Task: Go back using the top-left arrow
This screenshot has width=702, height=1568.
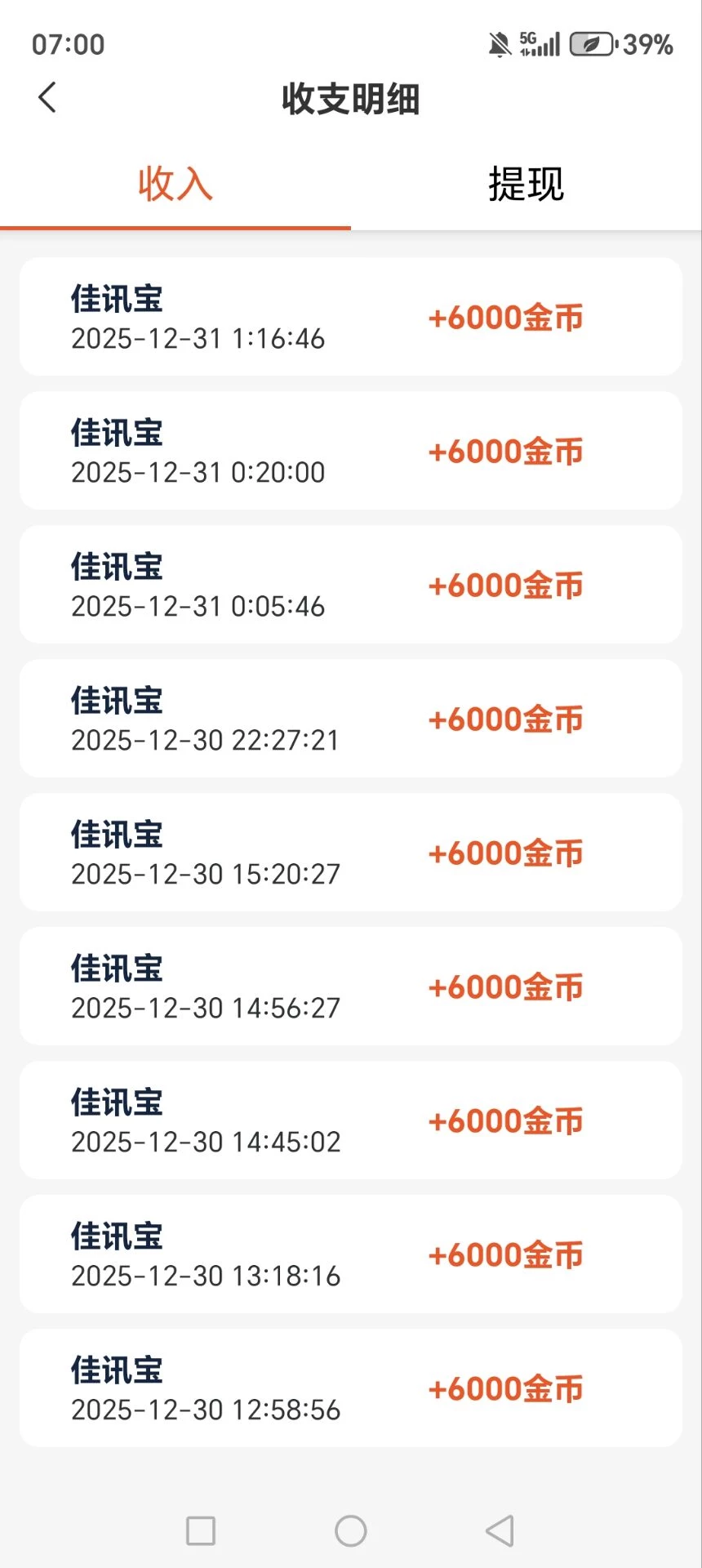Action: coord(47,98)
